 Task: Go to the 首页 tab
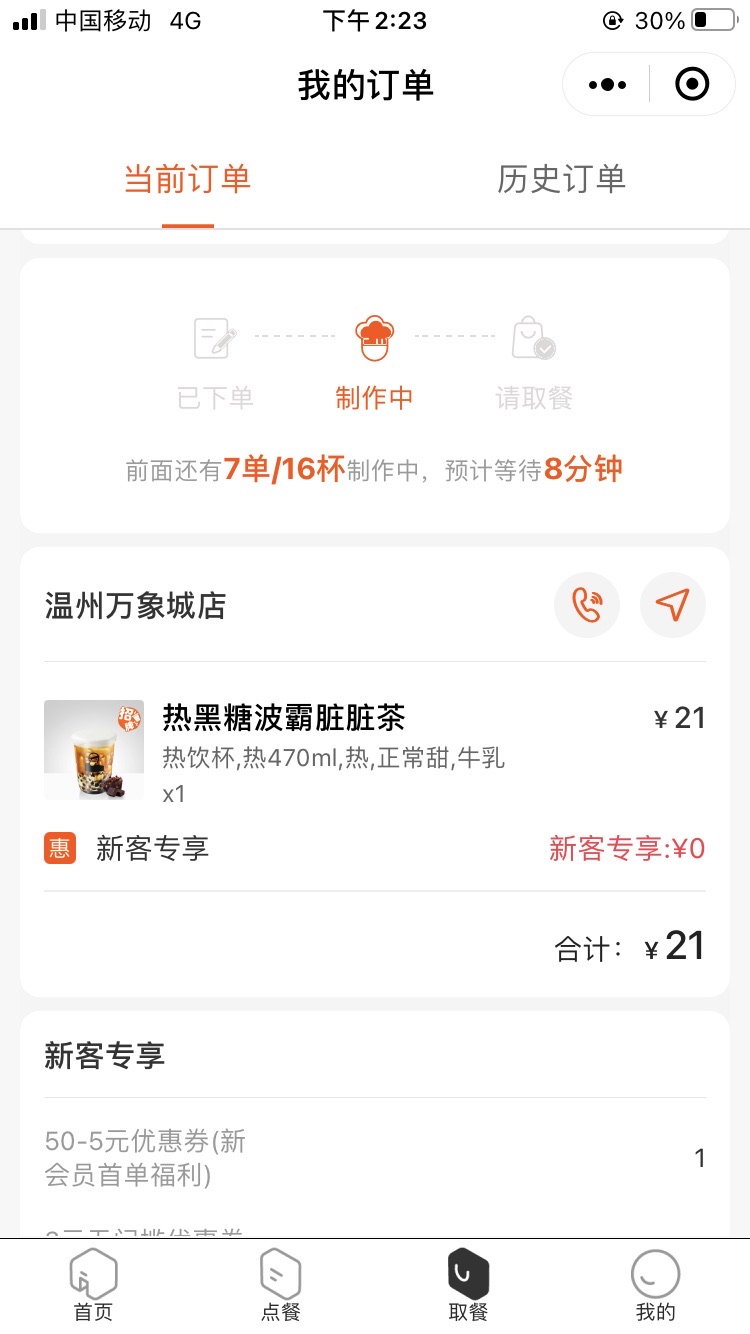(93, 1286)
